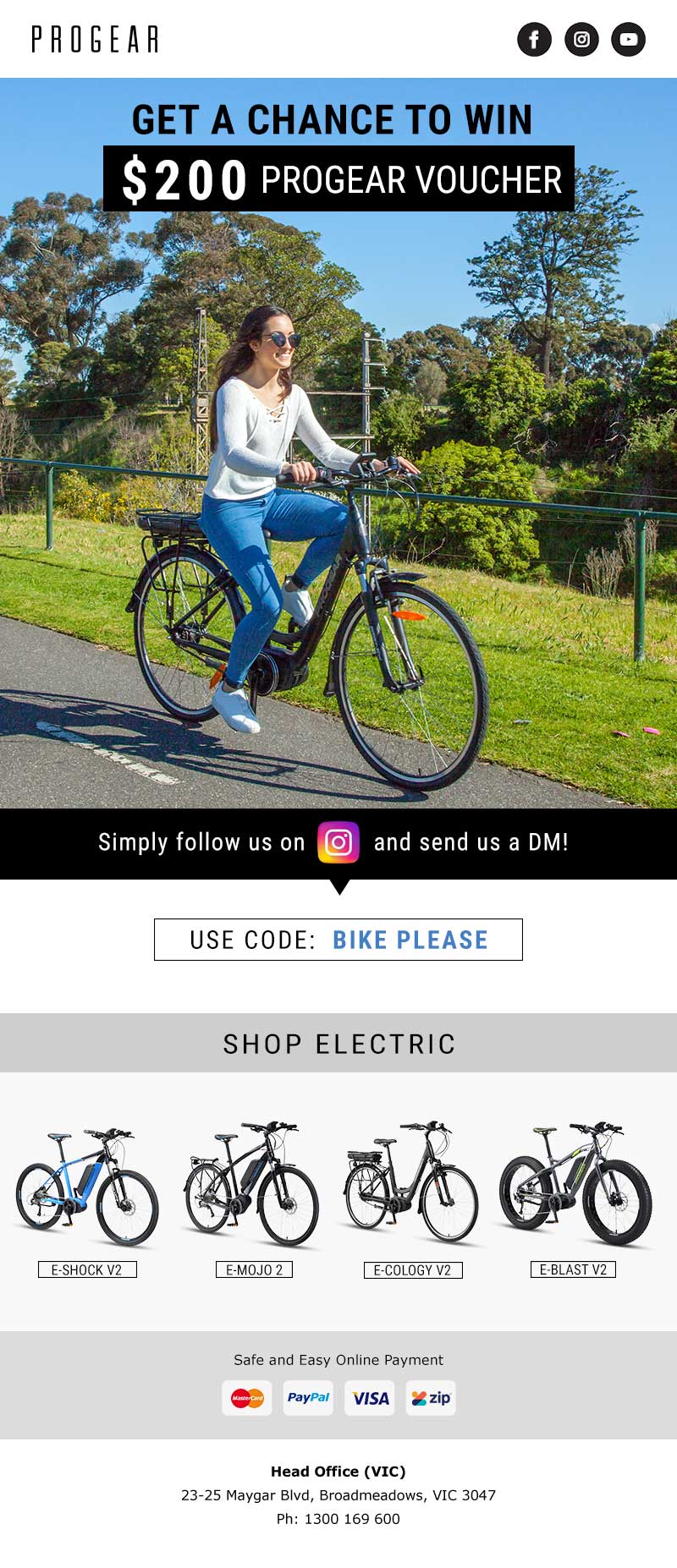
Task: Select the E-Mojo 2 button
Action: click(254, 1269)
